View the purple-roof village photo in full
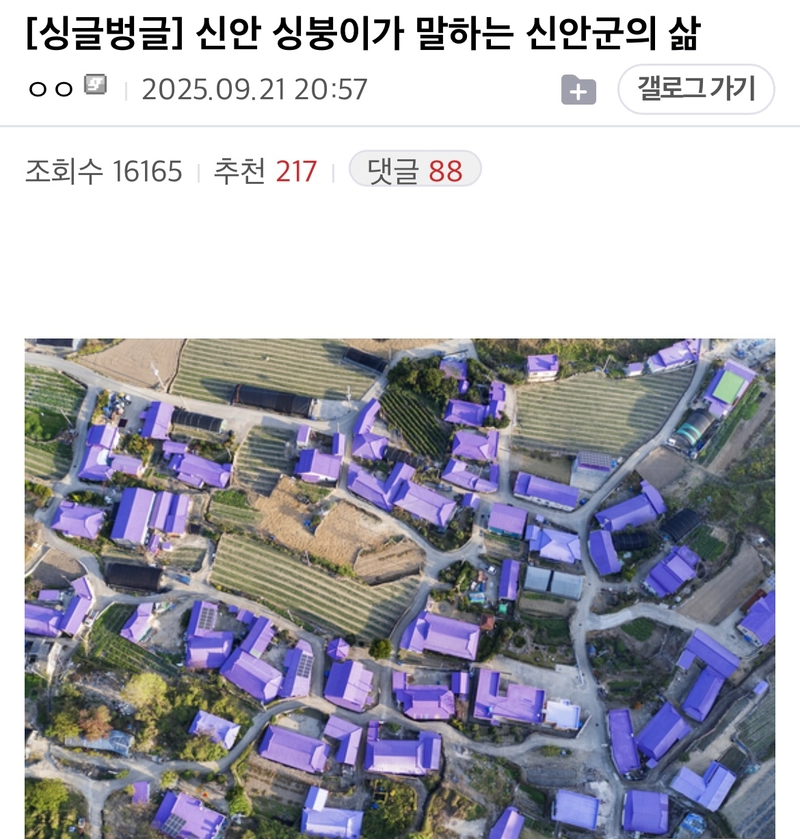The image size is (800, 839). [x=400, y=588]
